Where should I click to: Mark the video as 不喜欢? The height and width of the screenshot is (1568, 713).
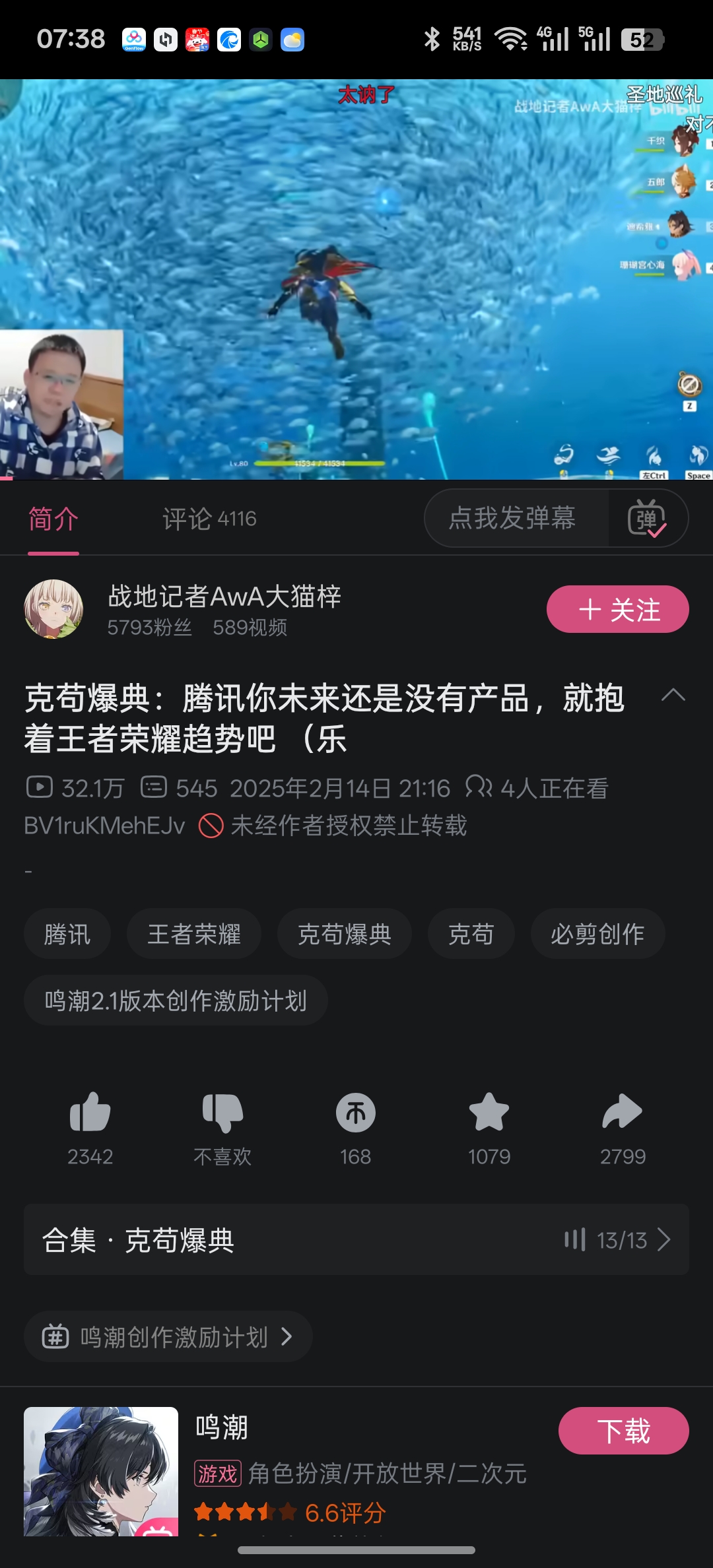click(x=223, y=1114)
